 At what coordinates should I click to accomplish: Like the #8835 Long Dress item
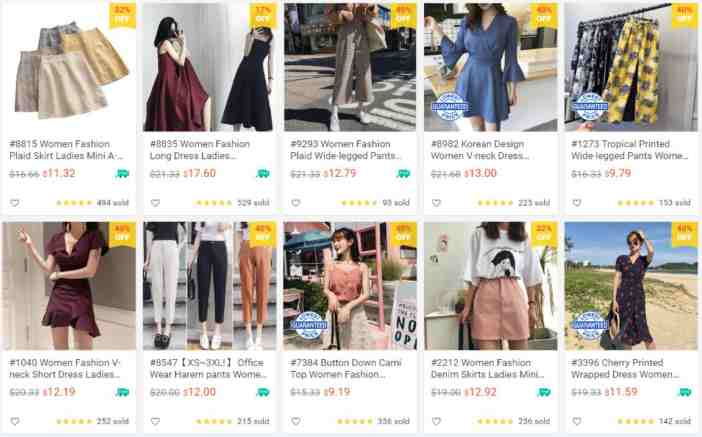pos(155,203)
